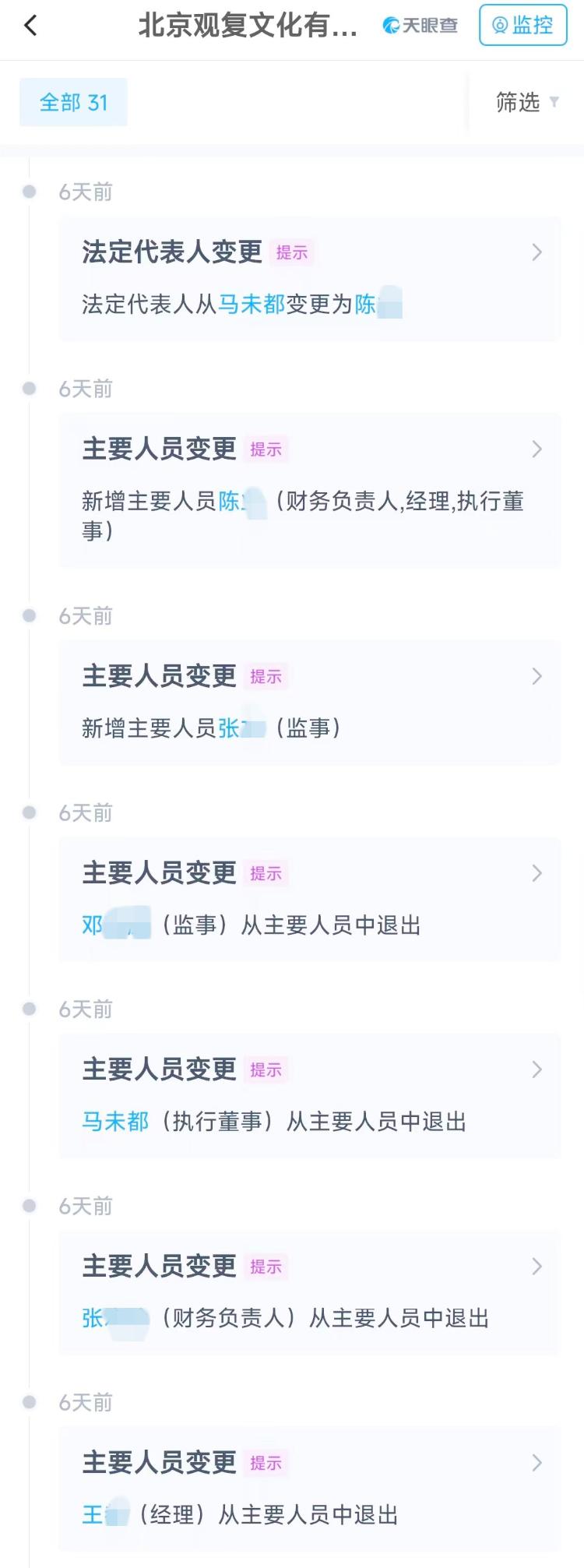
Task: Select the 全部 31 tab
Action: click(x=73, y=102)
